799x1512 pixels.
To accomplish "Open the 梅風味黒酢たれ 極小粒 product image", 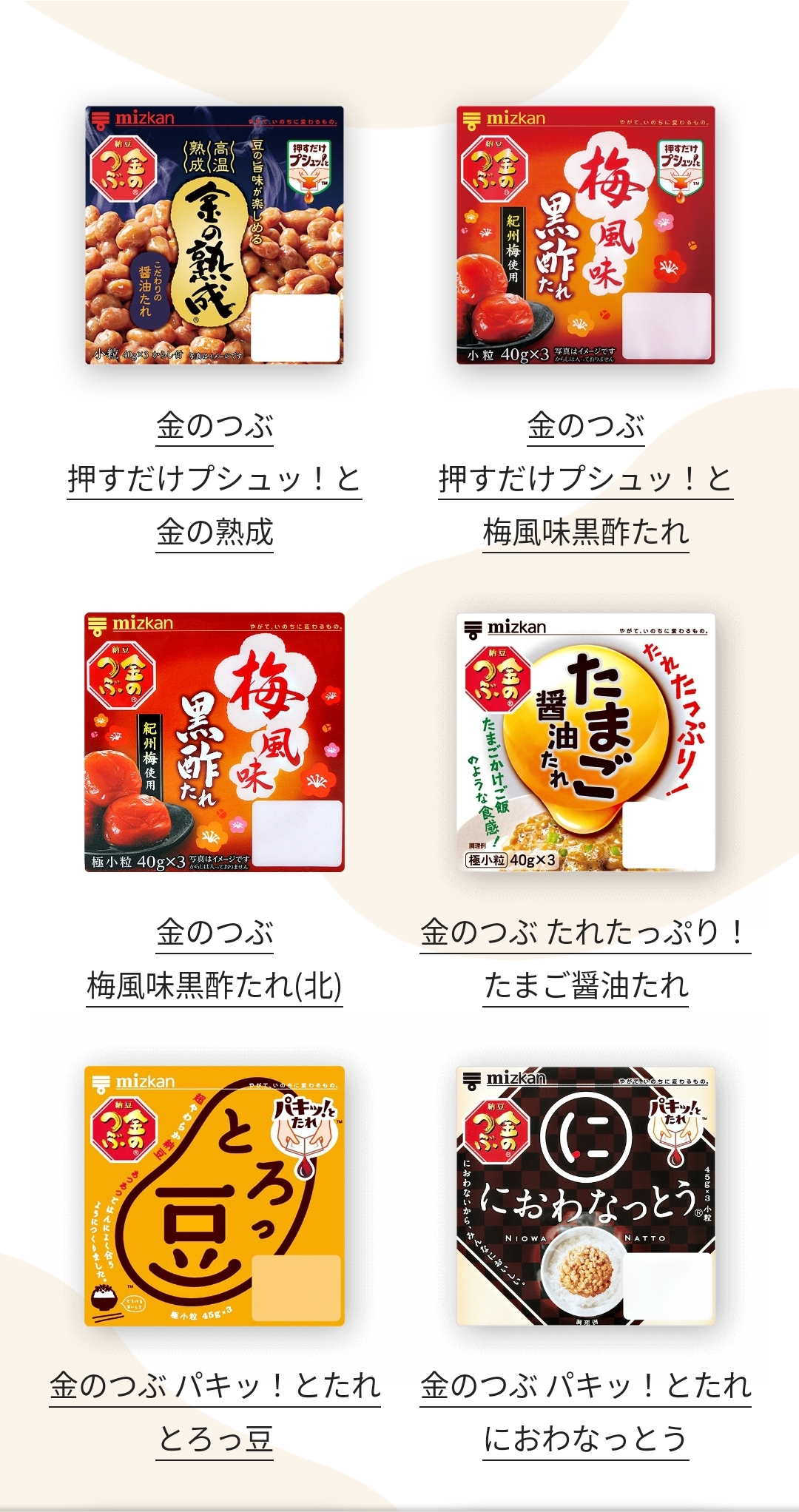I will [x=215, y=742].
